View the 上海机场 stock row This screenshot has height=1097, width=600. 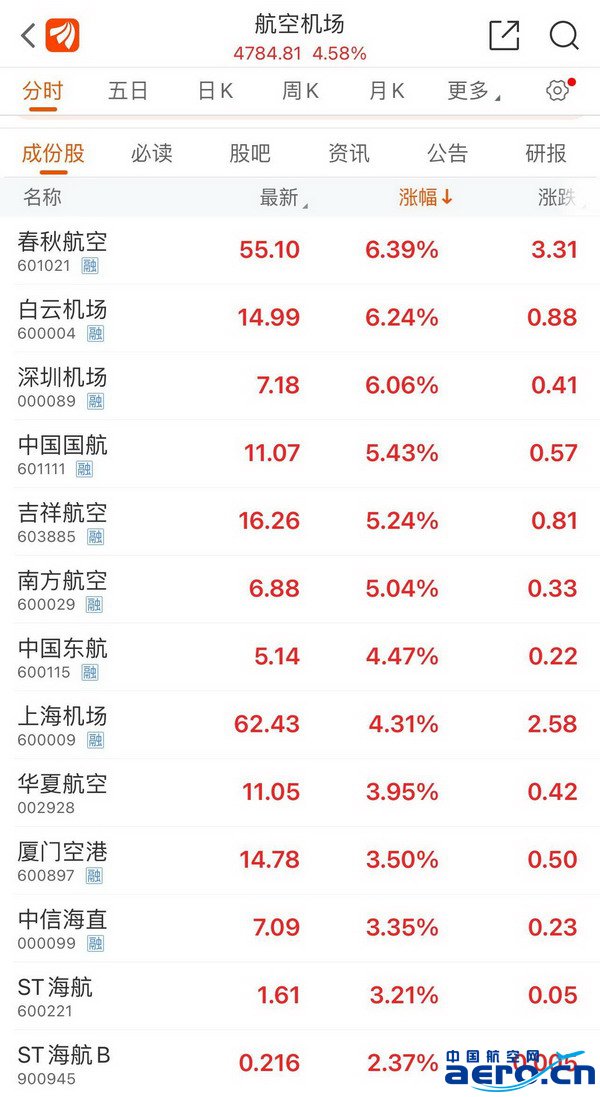[x=300, y=725]
